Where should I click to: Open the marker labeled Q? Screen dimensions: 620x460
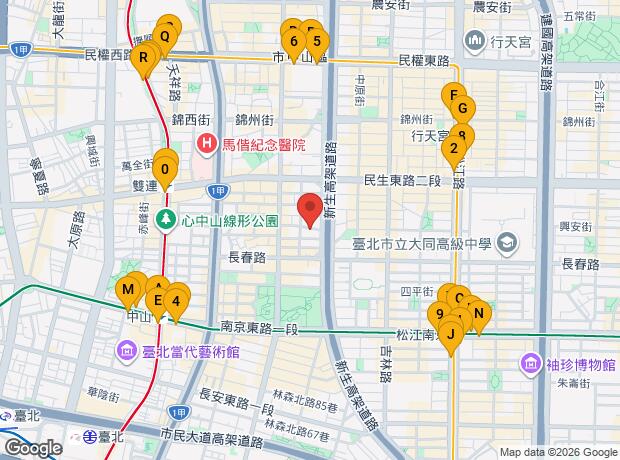point(166,36)
